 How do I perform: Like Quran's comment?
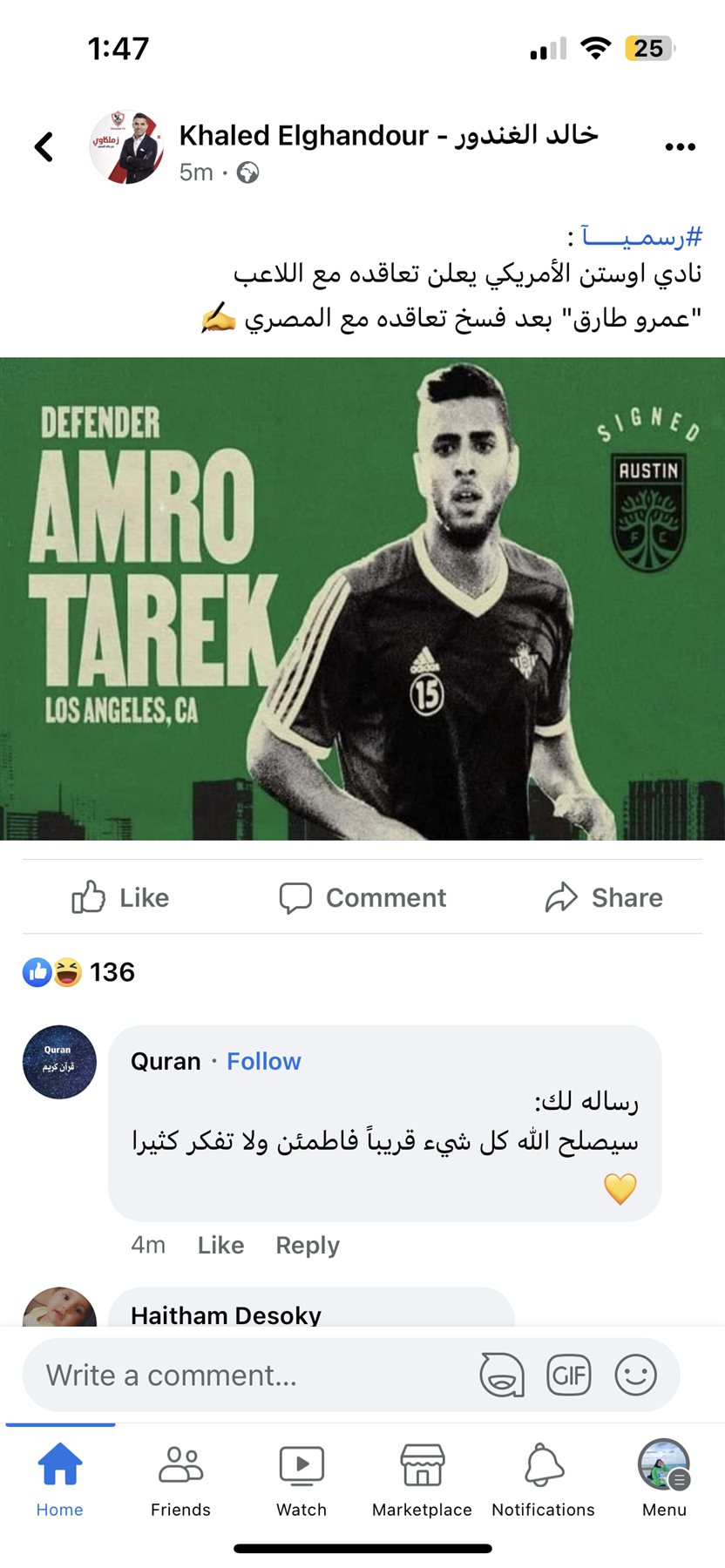click(x=220, y=1245)
